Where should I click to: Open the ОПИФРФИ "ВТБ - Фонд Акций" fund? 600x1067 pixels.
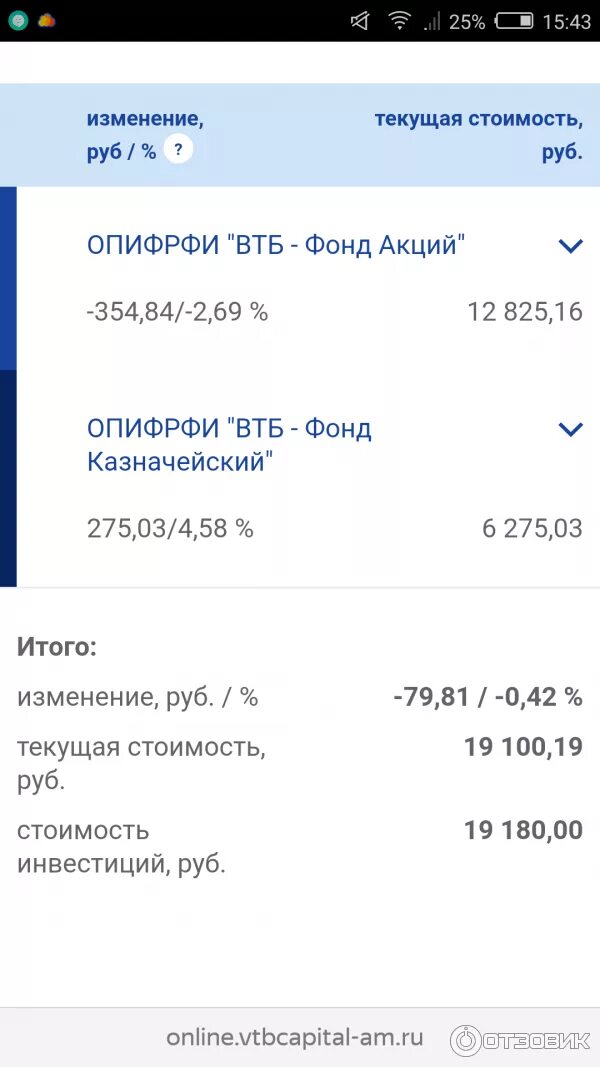[x=276, y=245]
